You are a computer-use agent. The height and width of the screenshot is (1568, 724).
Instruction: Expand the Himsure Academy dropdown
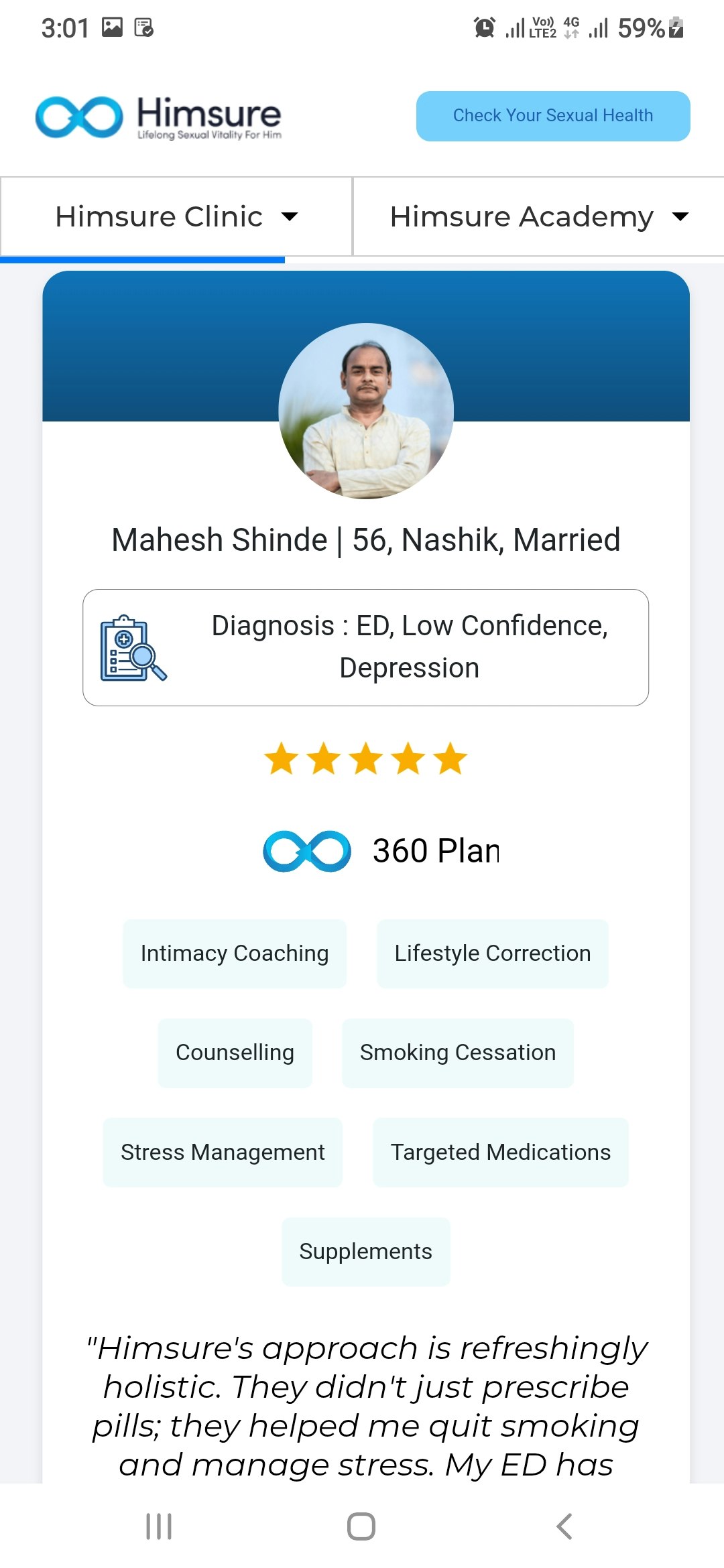(538, 216)
